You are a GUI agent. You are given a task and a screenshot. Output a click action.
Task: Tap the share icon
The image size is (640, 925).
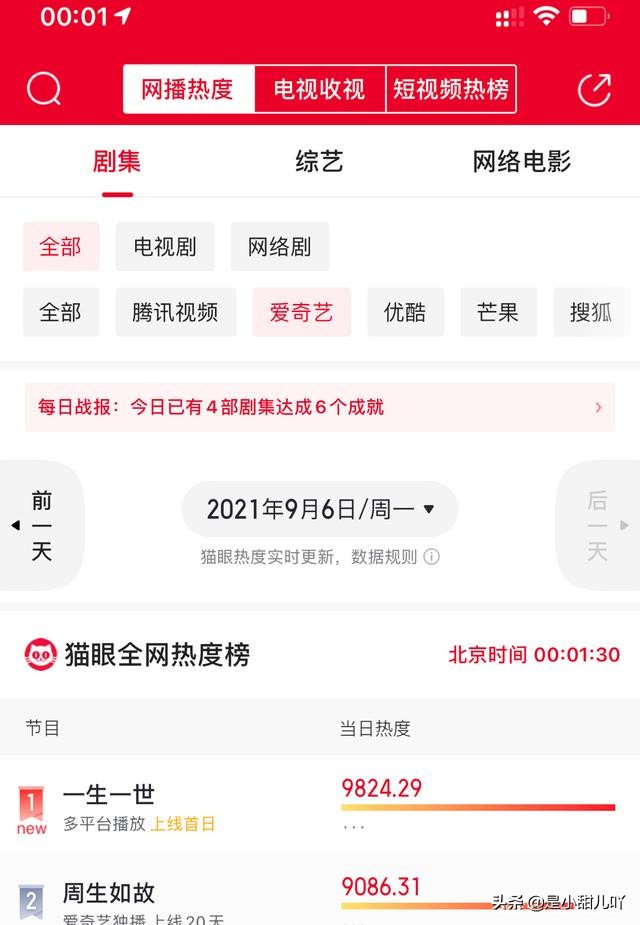click(594, 89)
